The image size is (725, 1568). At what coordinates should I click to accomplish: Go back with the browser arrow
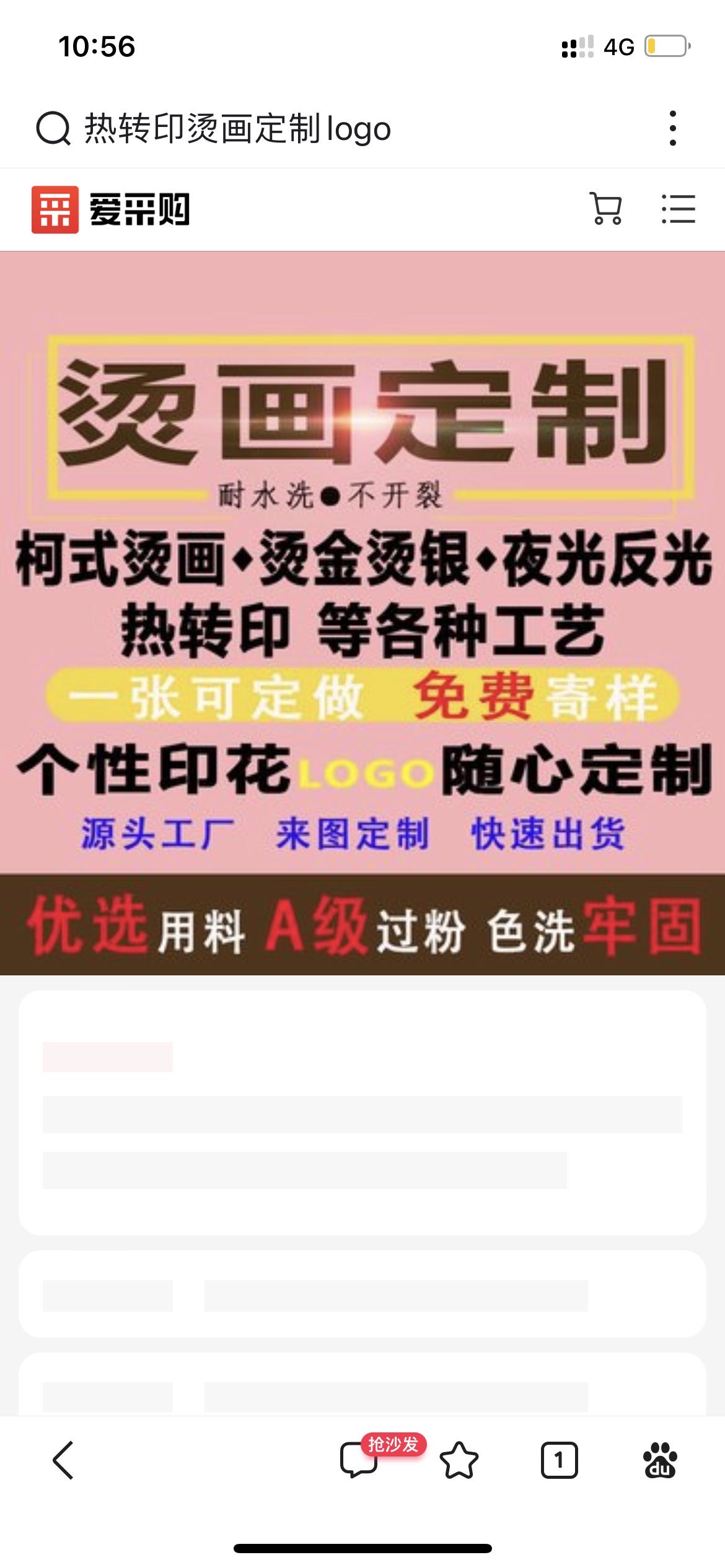(x=63, y=1460)
